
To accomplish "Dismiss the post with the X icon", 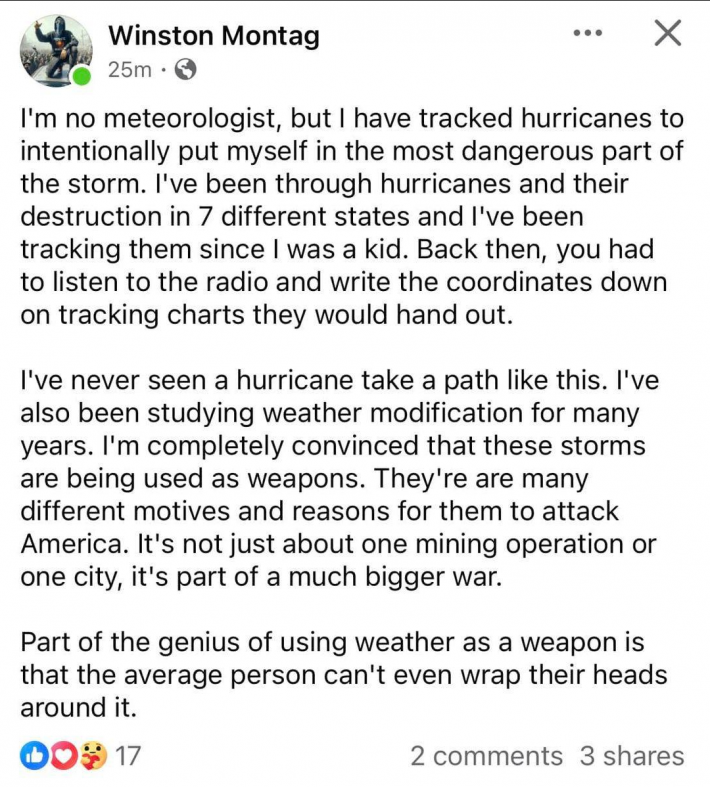I will click(x=668, y=33).
